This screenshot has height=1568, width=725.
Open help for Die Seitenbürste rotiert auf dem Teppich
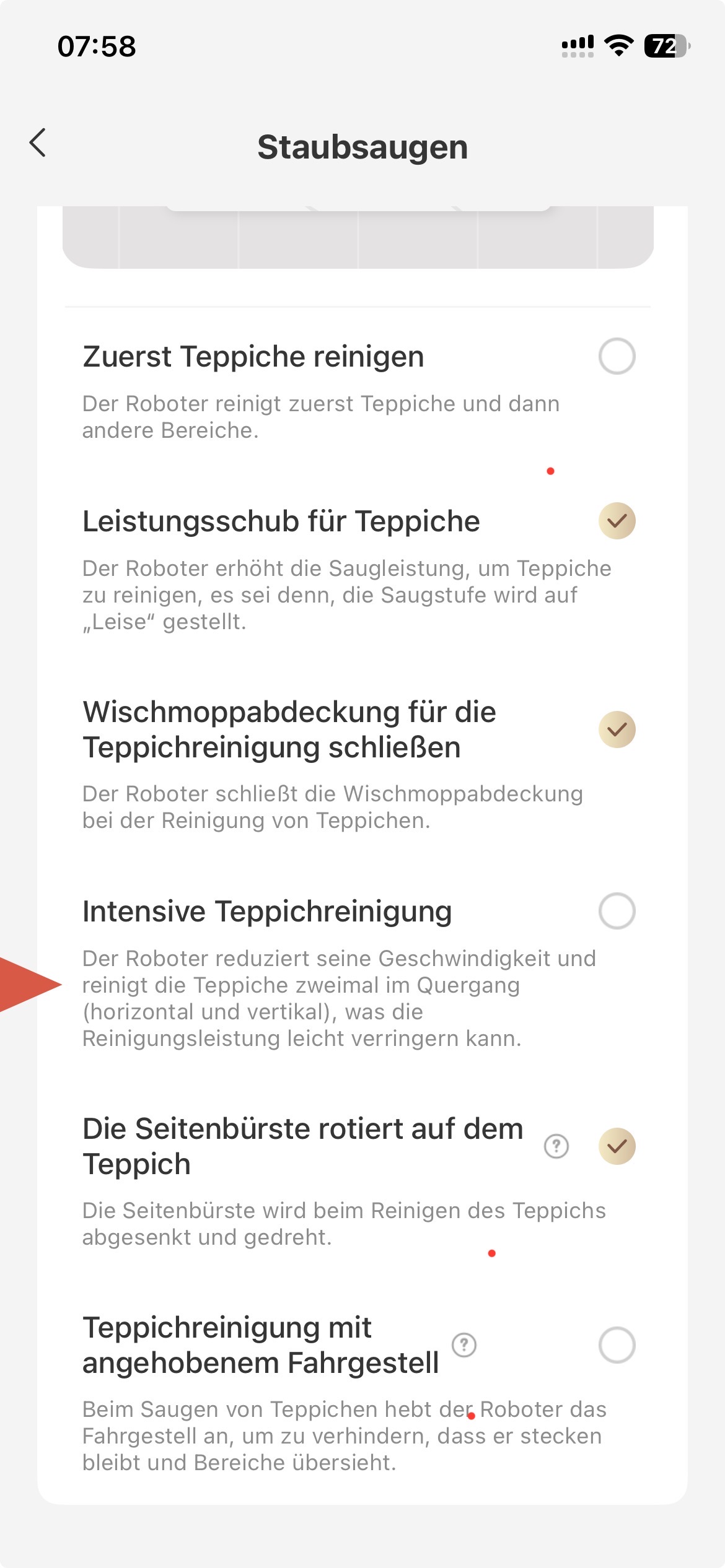[x=556, y=1146]
